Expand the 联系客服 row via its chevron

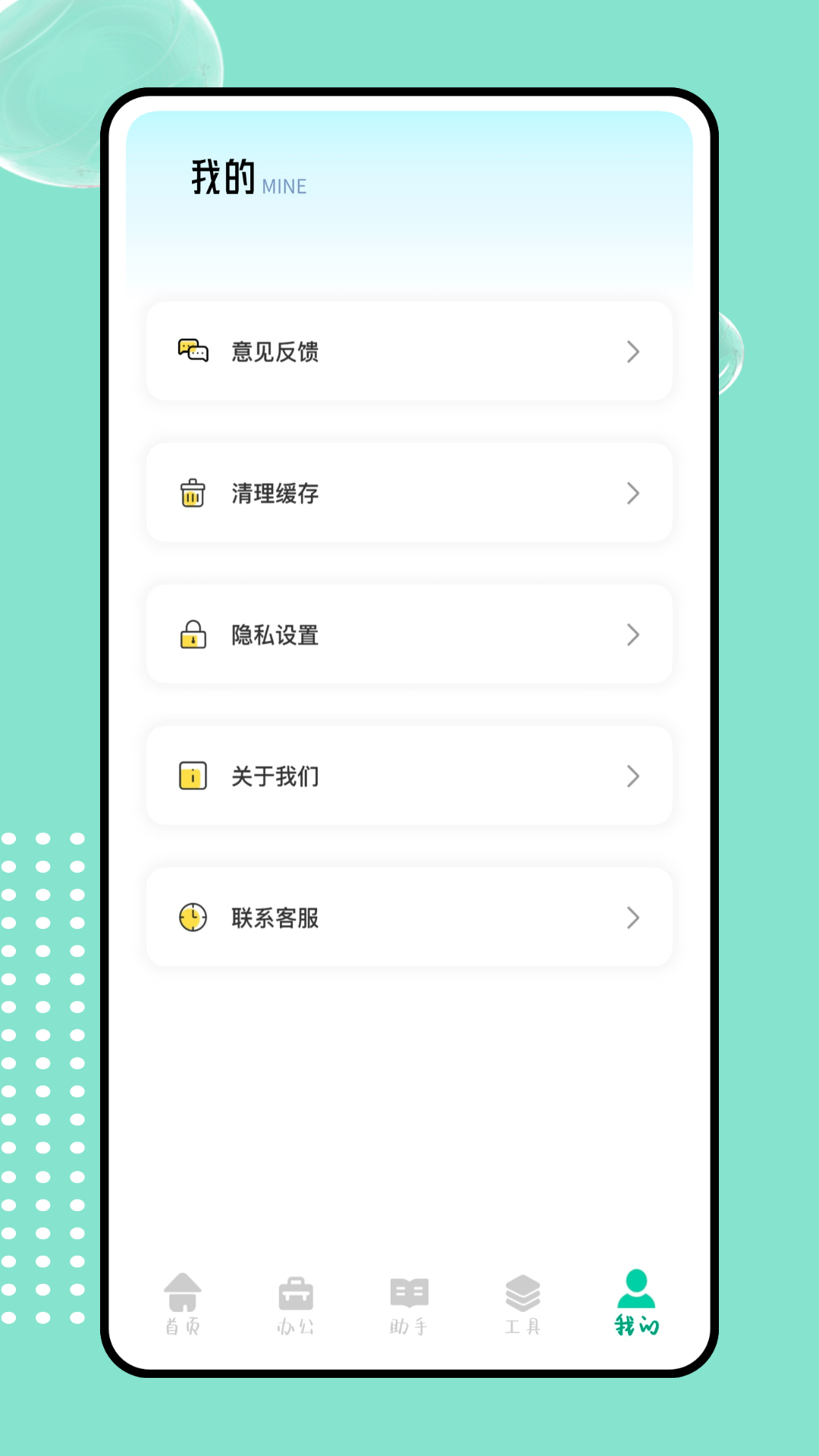pos(634,918)
